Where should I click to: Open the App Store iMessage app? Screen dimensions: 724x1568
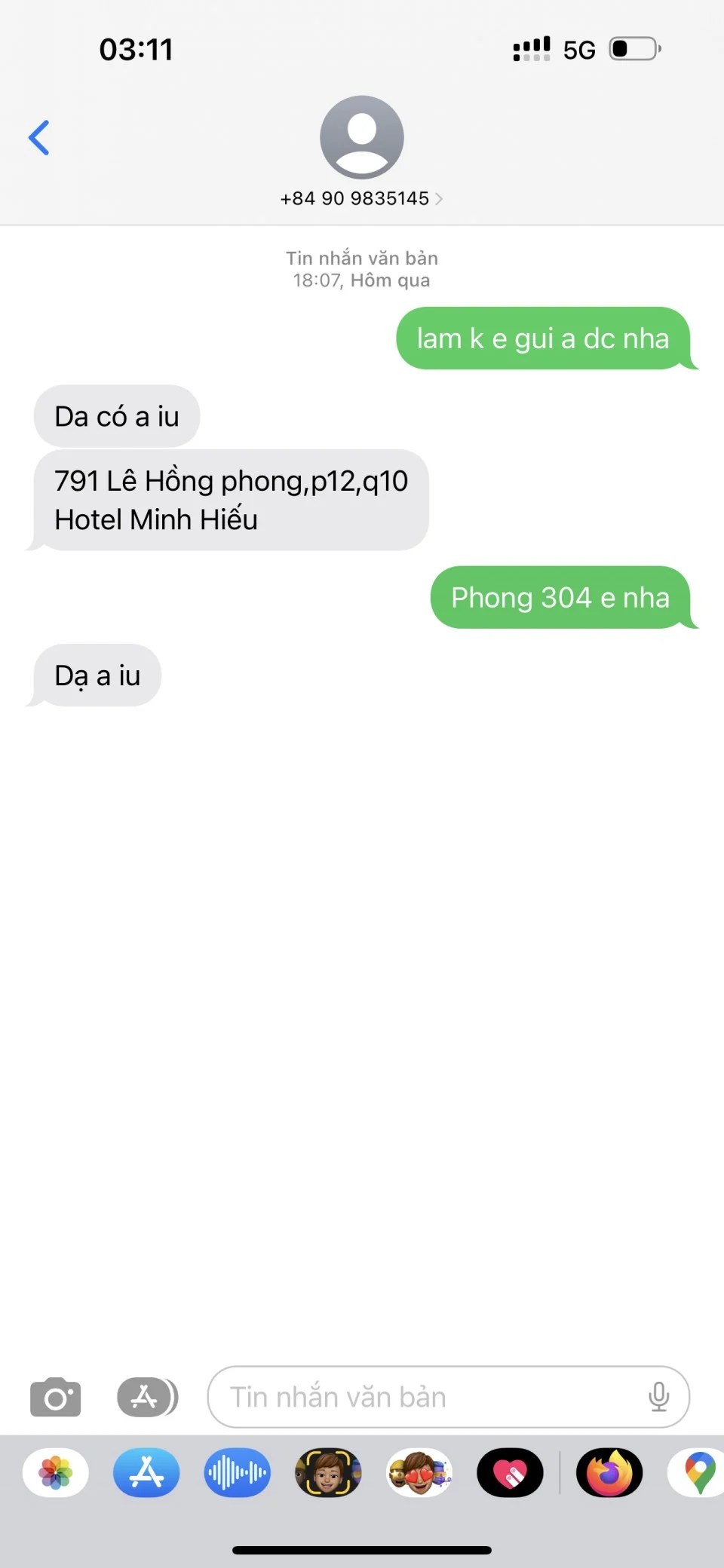pos(146,1472)
